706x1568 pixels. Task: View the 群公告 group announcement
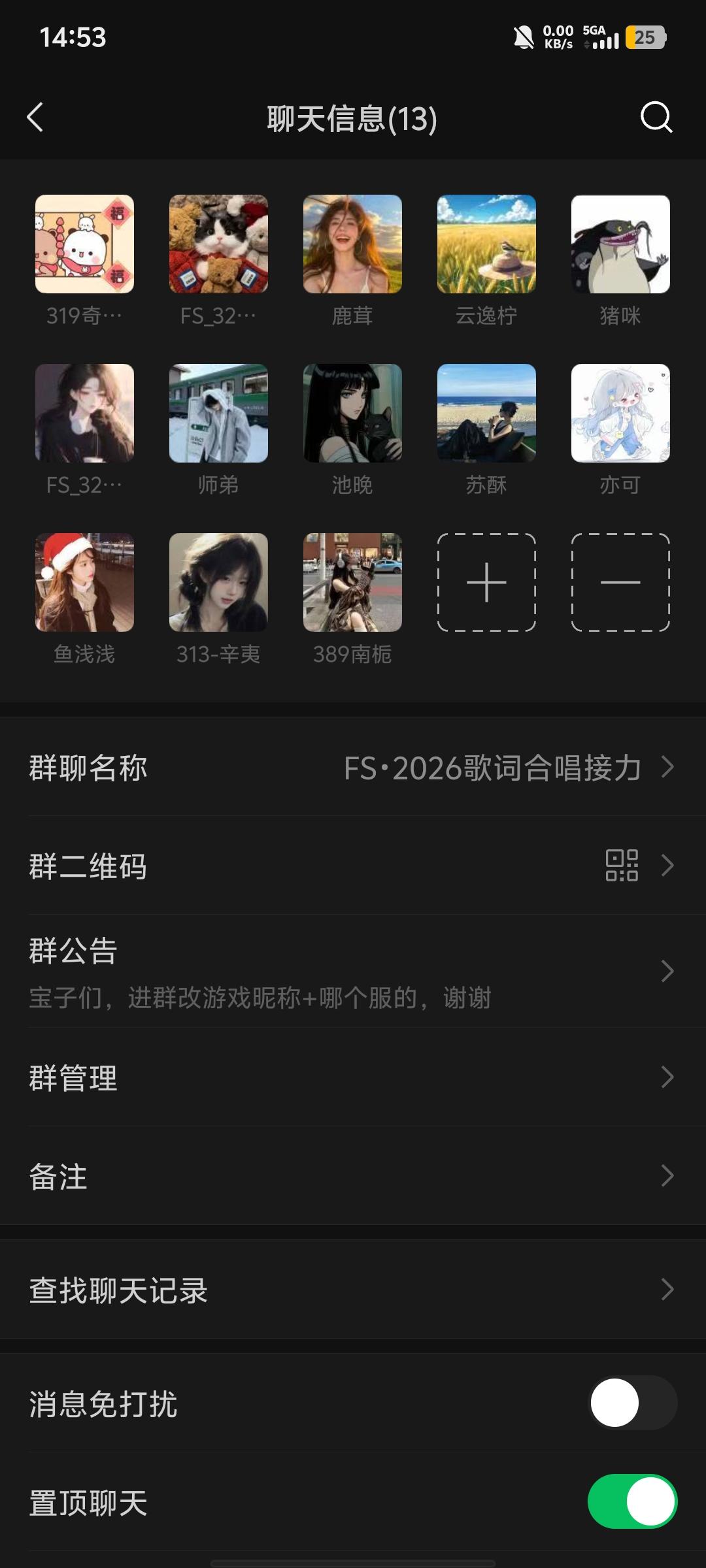(353, 972)
